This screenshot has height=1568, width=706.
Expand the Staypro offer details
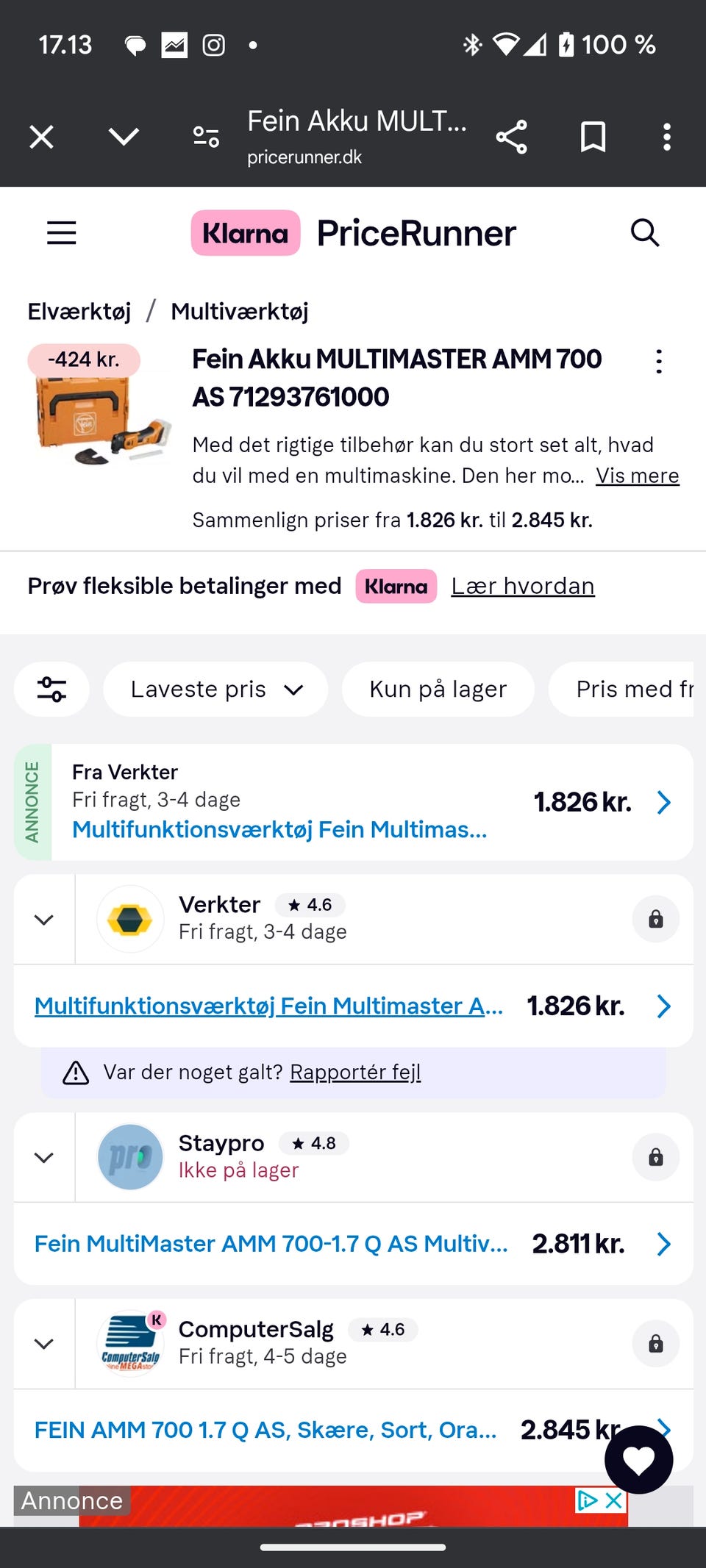[43, 1157]
